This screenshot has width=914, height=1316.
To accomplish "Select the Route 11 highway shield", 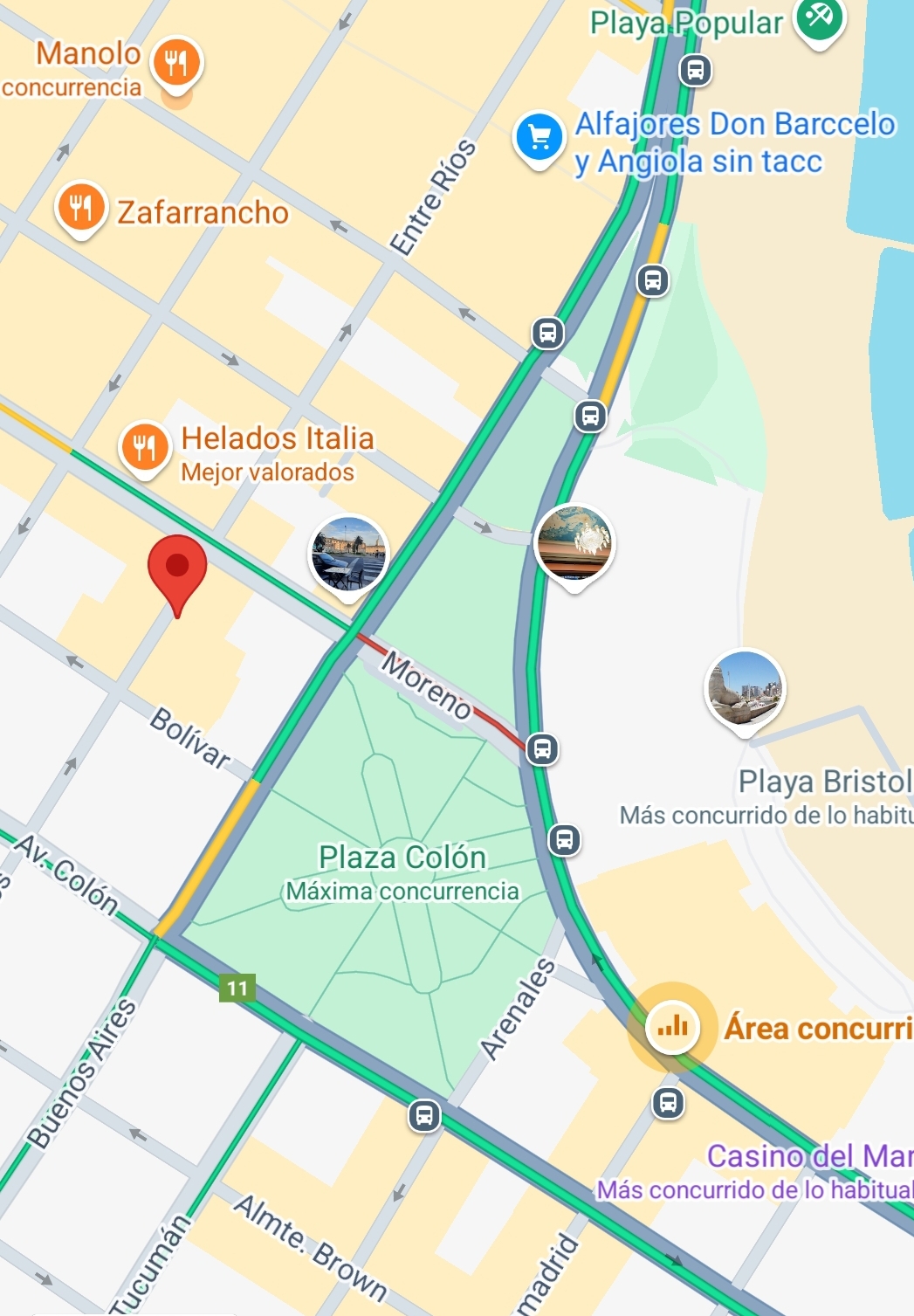I will click(x=237, y=988).
